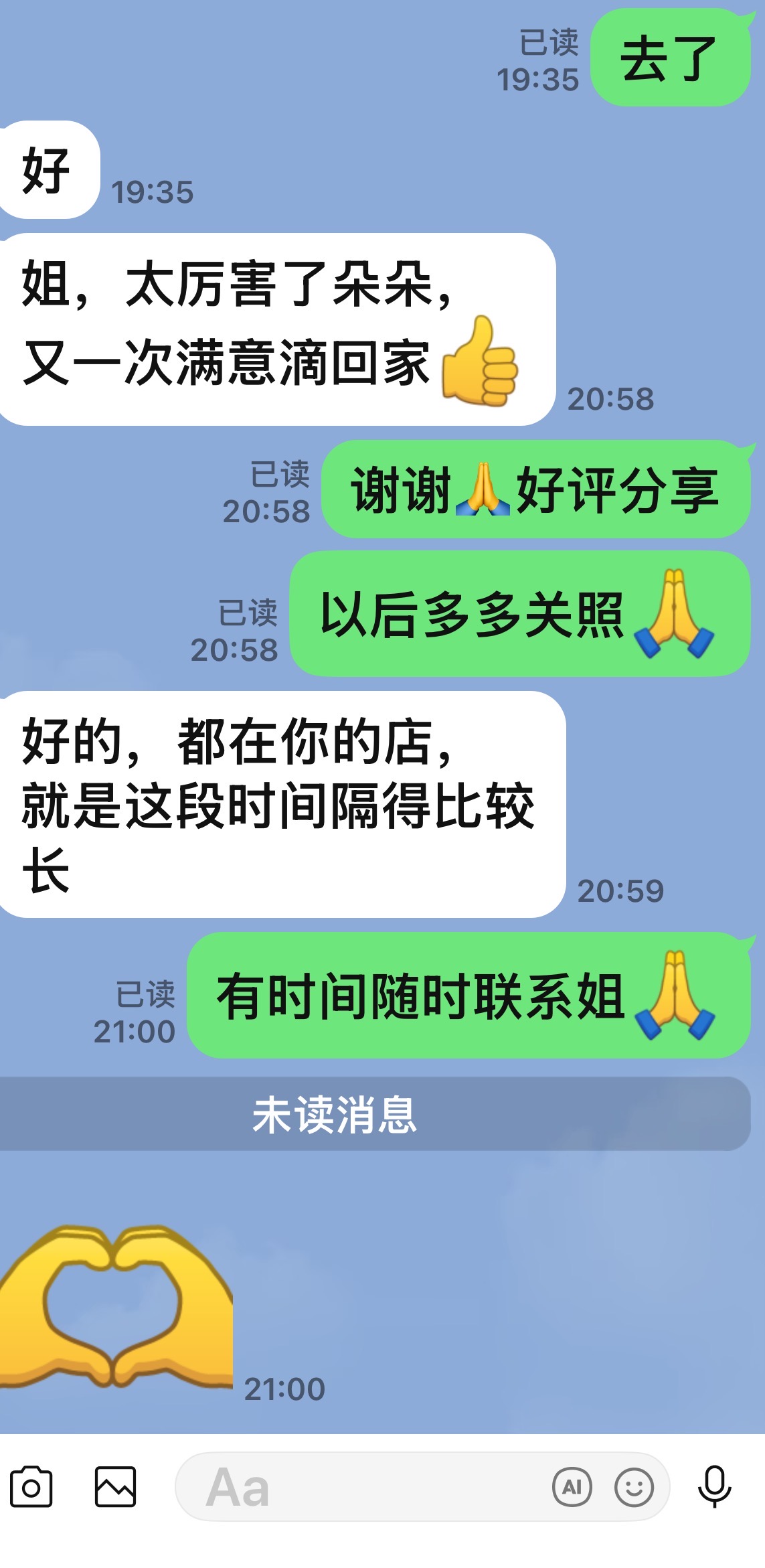This screenshot has height=1568, width=765.
Task: Tap the microphone to record voice message
Action: point(714,1486)
